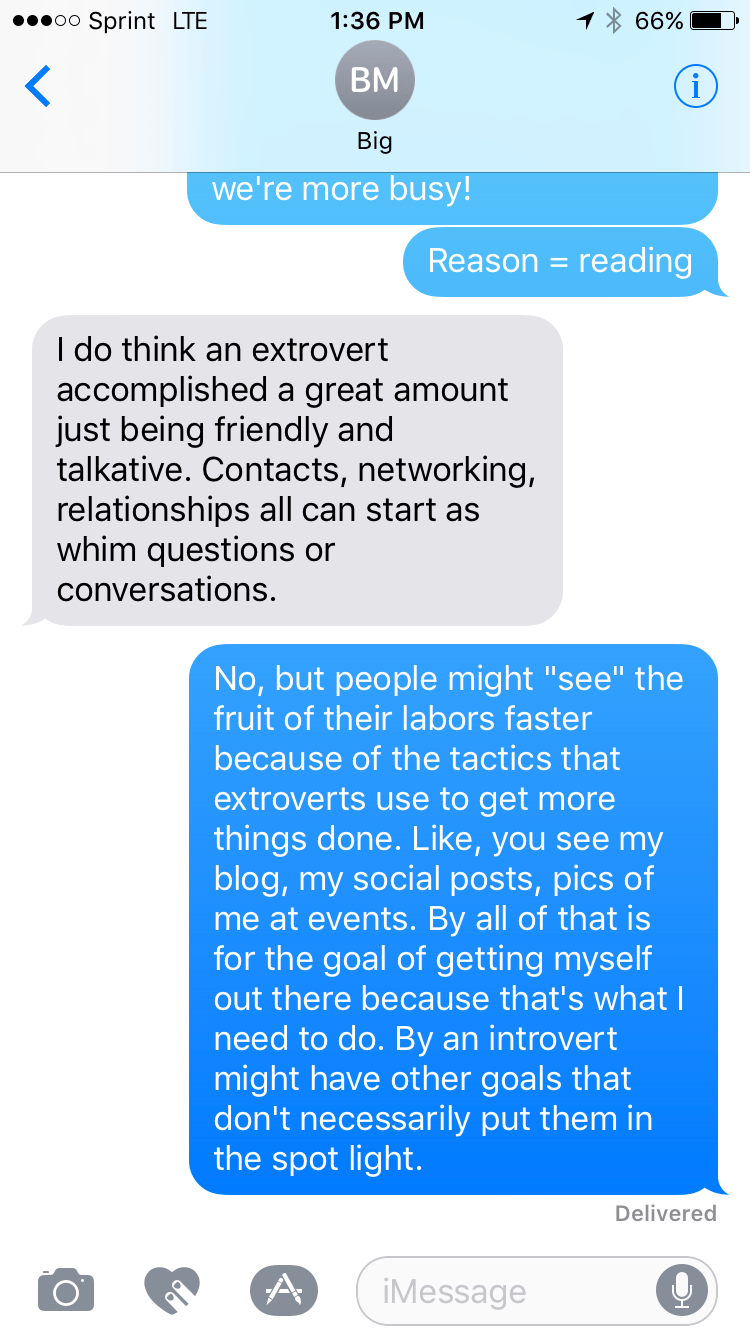Open Digital Touch heart icon

click(172, 1289)
